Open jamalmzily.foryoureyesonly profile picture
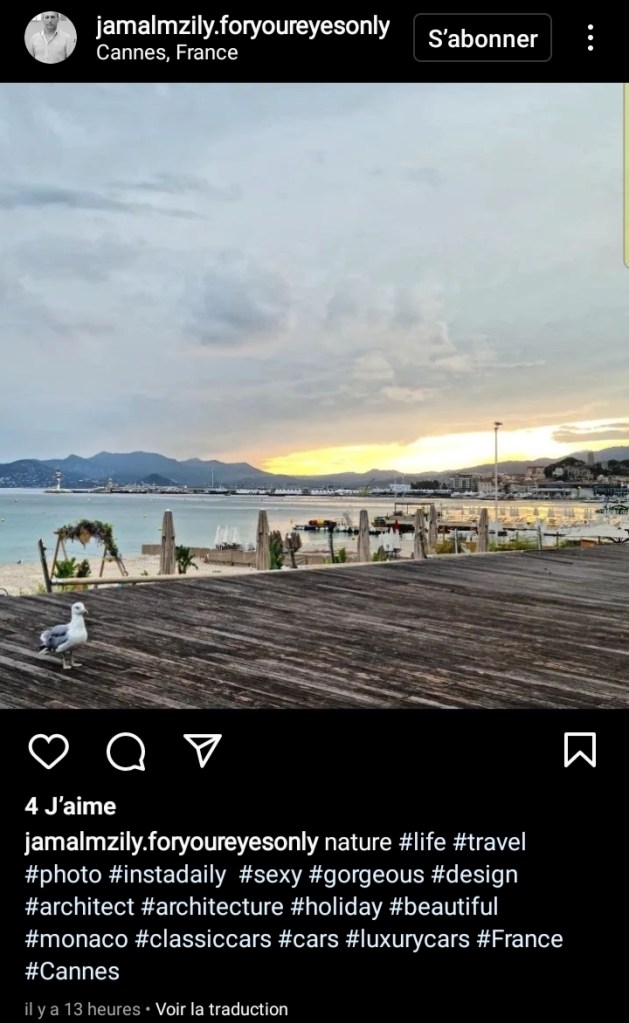 [x=50, y=38]
